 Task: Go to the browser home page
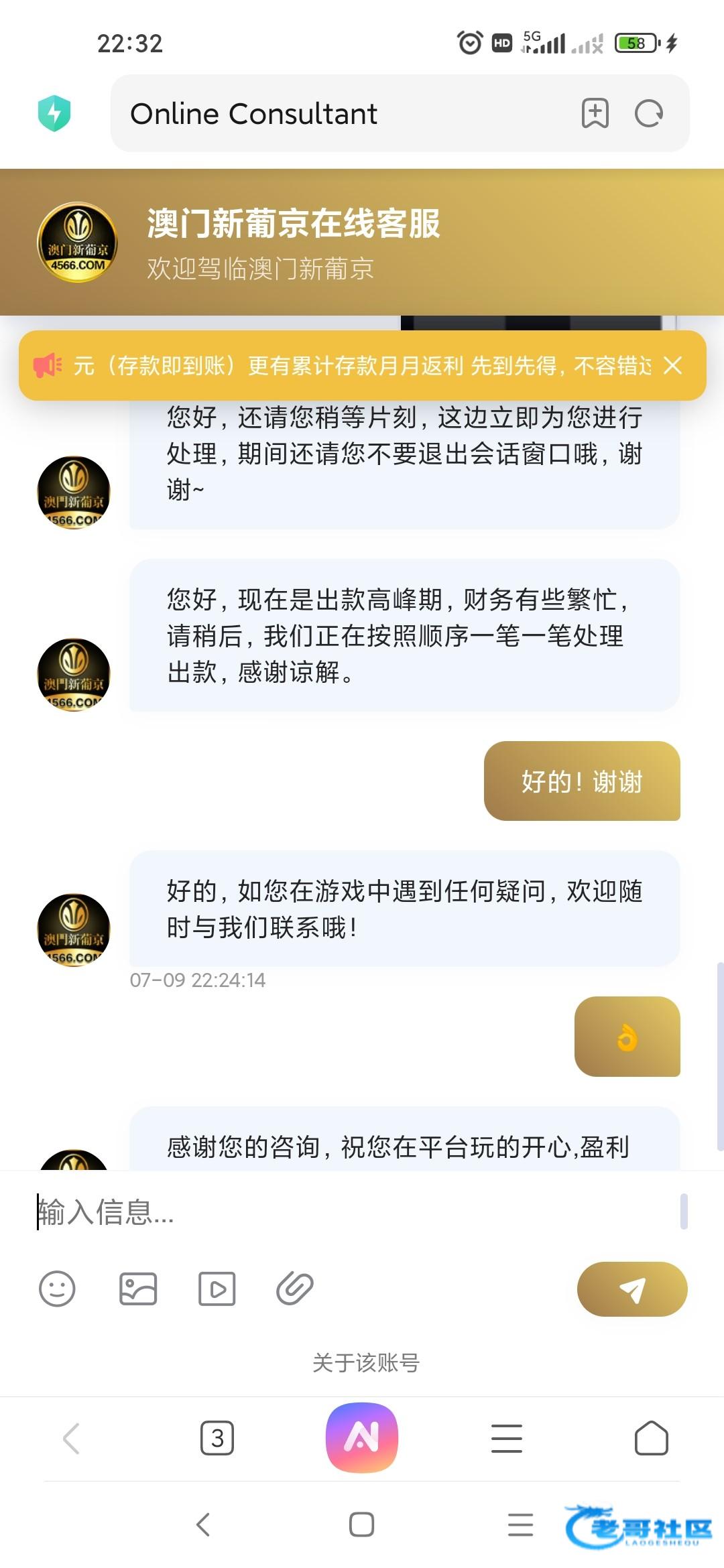tap(651, 1438)
